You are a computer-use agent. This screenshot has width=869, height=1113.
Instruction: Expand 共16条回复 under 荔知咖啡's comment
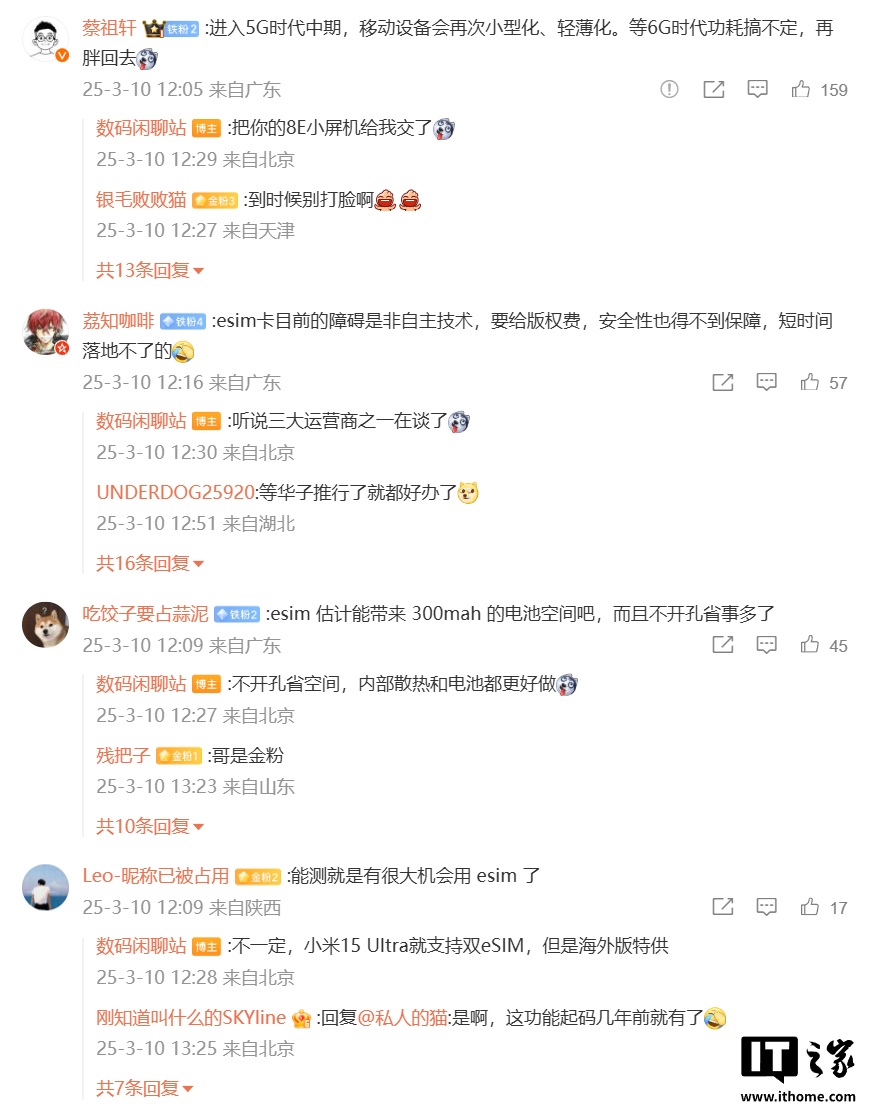tap(150, 563)
